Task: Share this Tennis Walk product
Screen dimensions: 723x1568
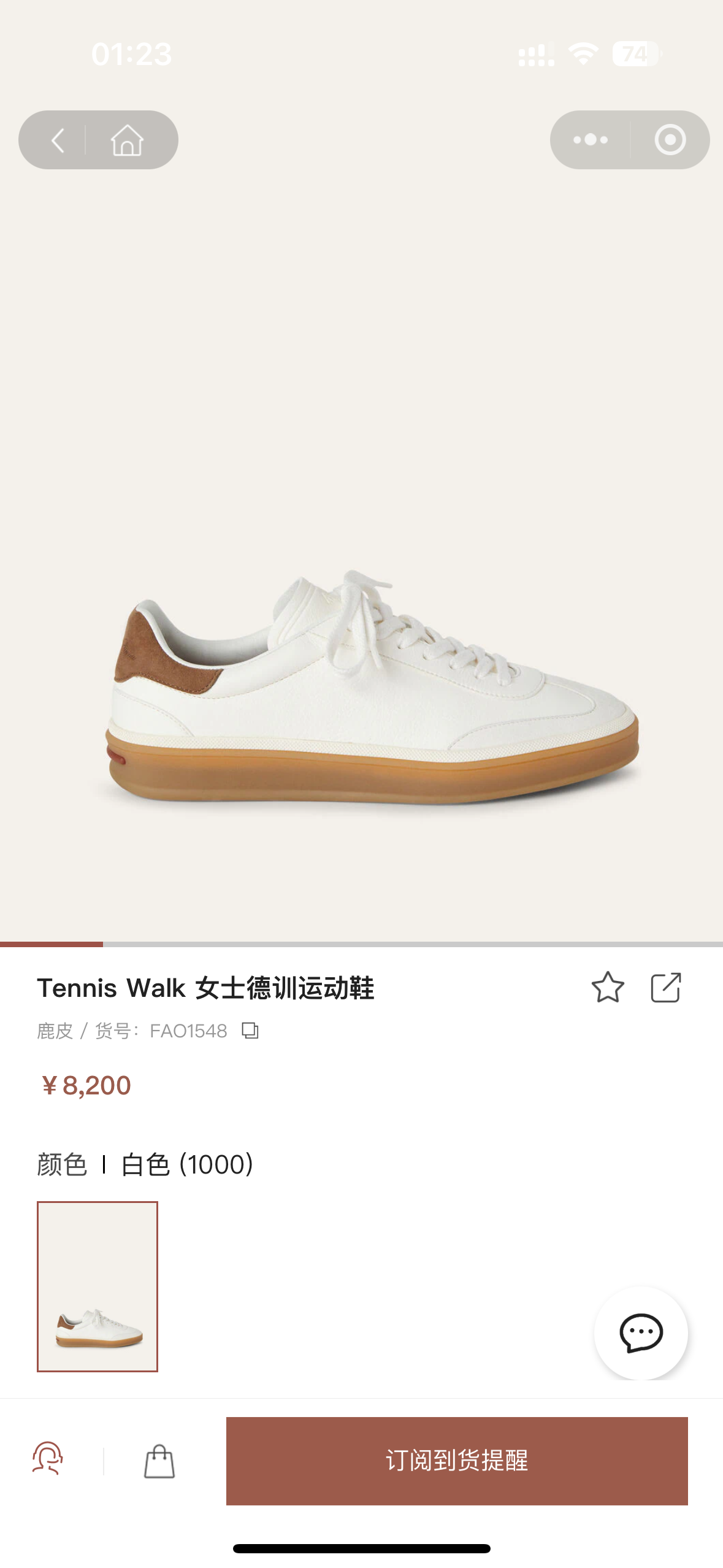Action: point(666,987)
